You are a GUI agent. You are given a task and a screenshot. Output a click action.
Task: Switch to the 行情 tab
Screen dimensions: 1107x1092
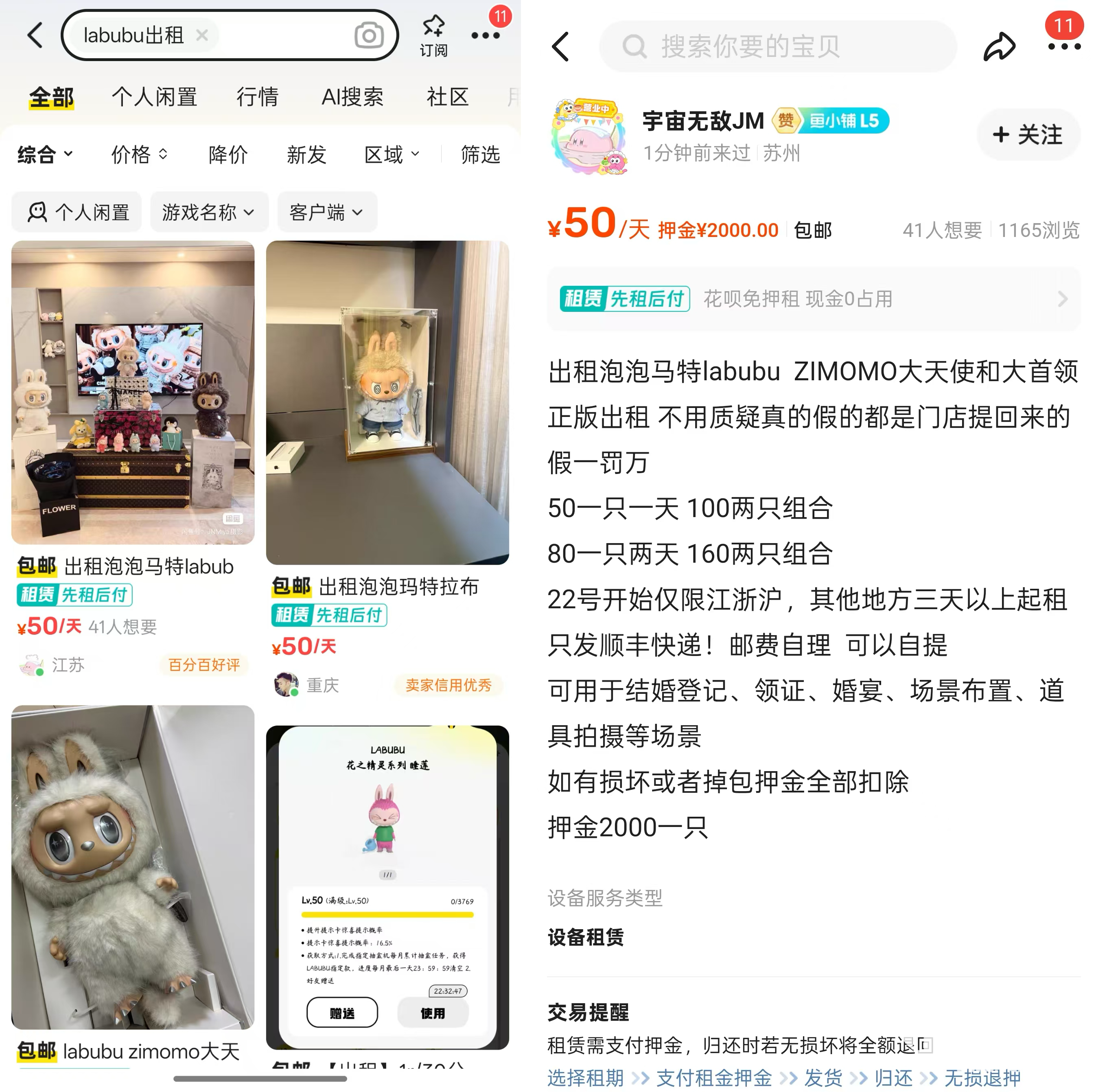[x=257, y=97]
